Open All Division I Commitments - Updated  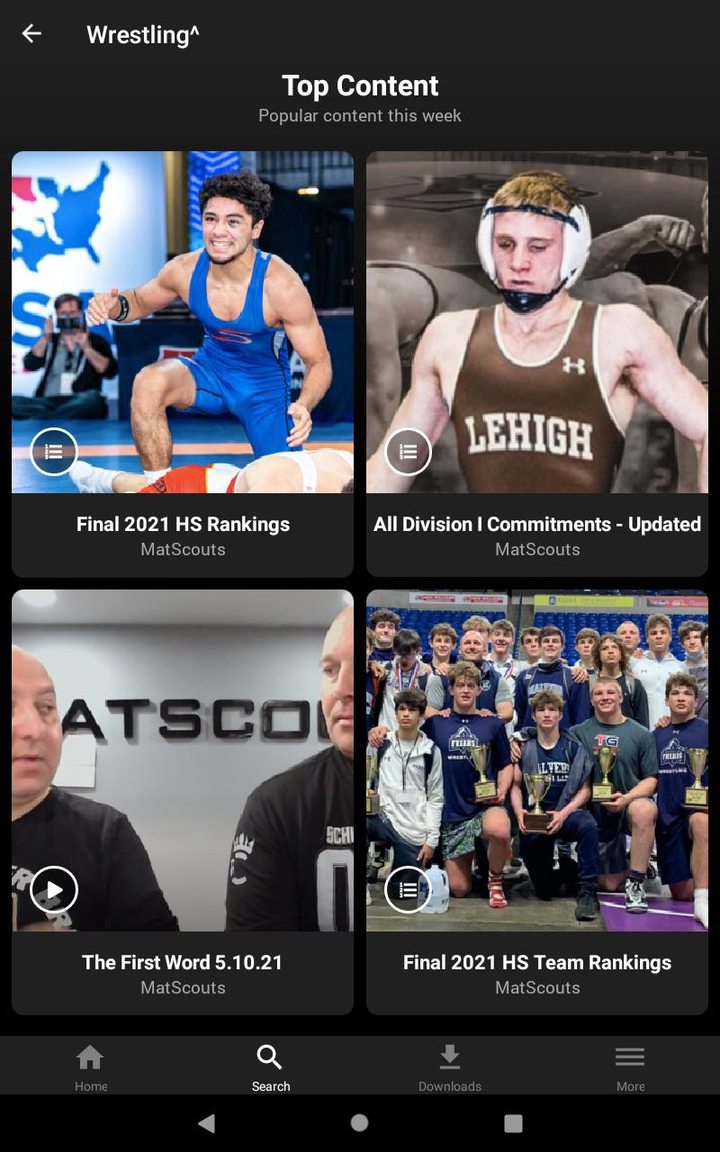pos(537,364)
